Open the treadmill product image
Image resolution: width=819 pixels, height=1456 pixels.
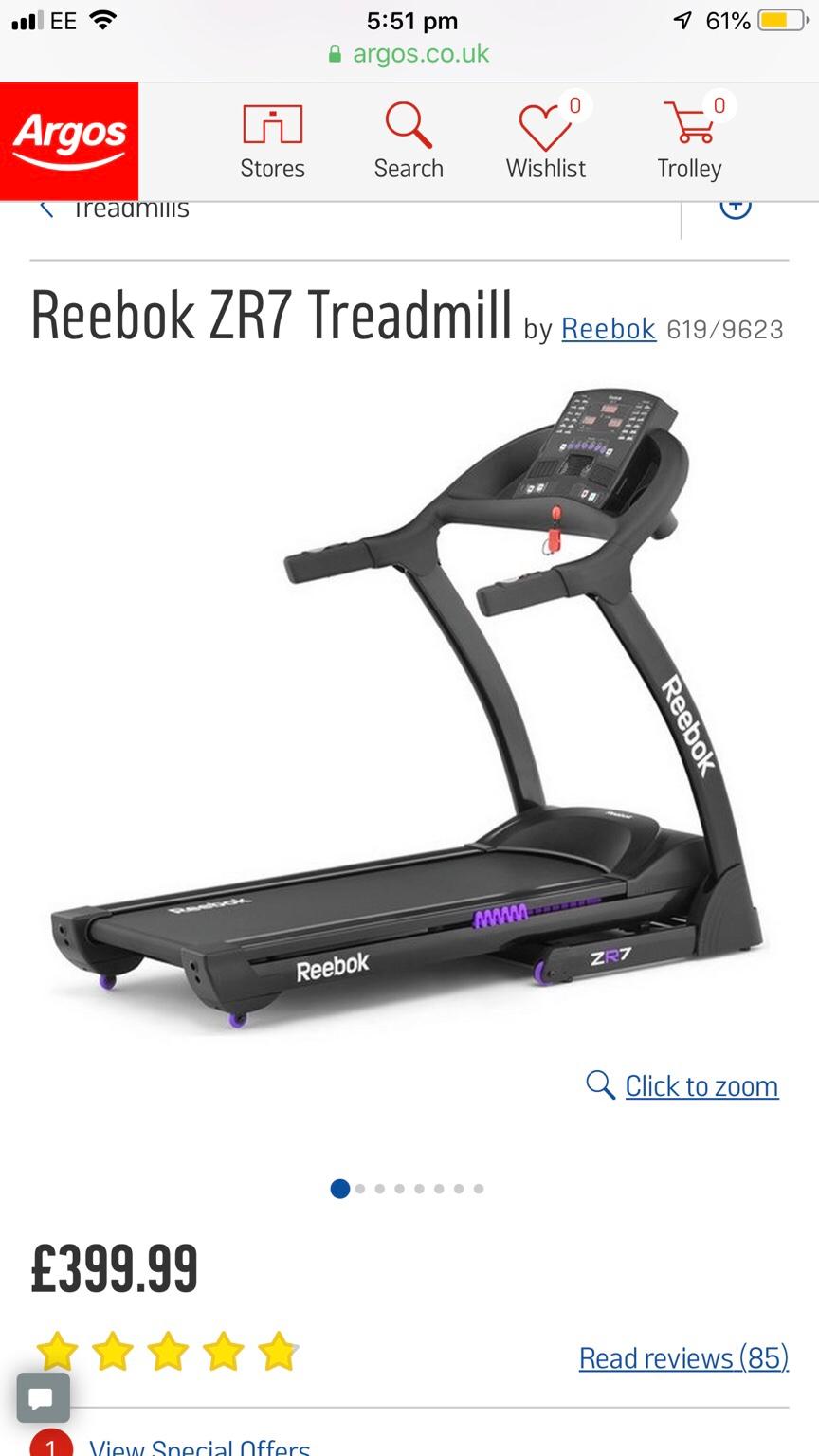tap(409, 711)
